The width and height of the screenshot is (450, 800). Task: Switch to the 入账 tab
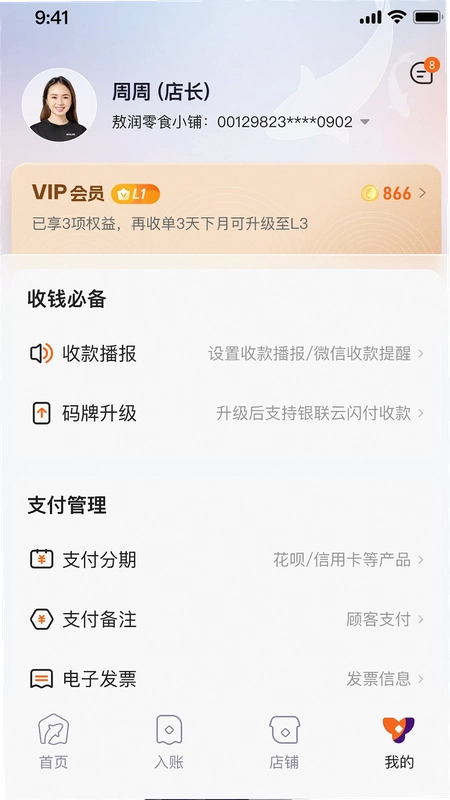point(169,742)
